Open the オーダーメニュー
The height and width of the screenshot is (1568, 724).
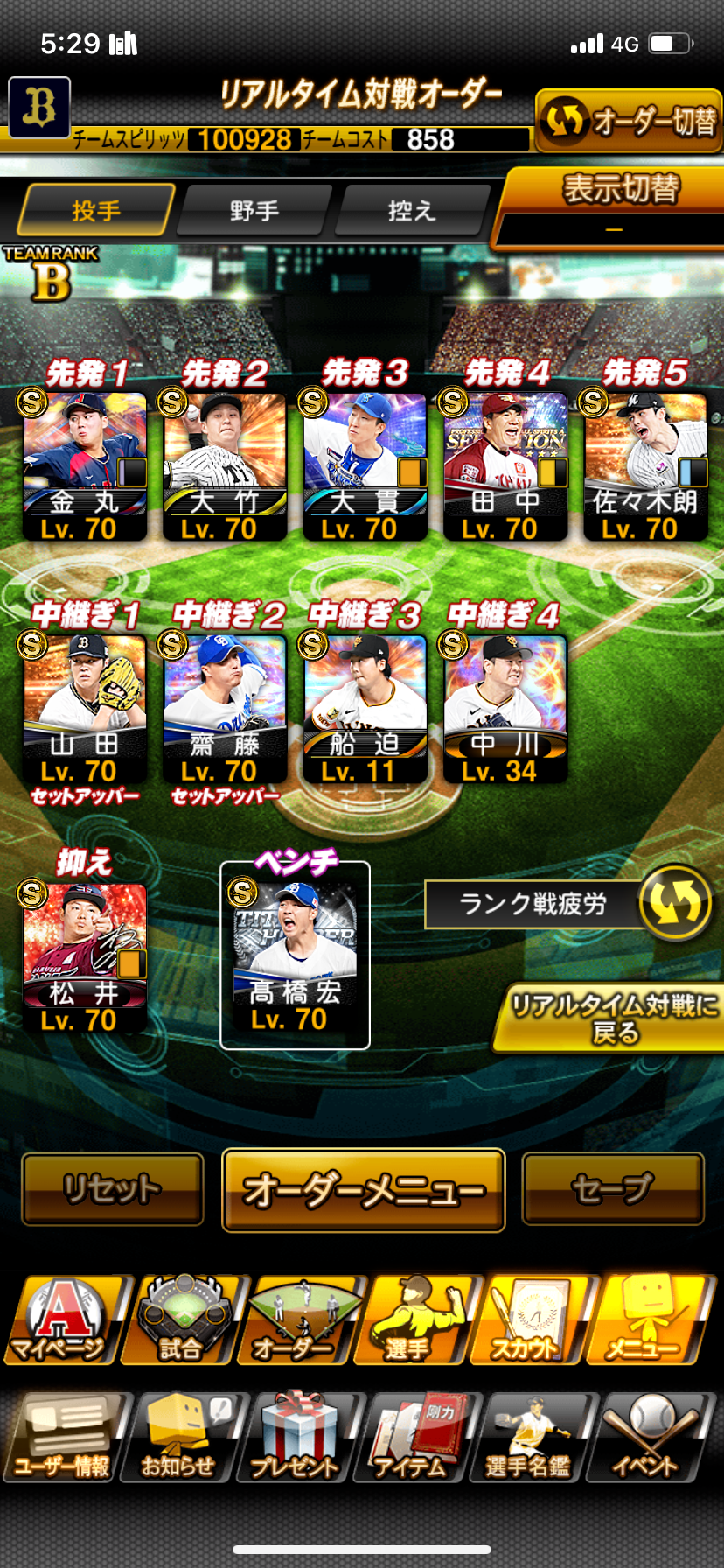pyautogui.click(x=364, y=1190)
